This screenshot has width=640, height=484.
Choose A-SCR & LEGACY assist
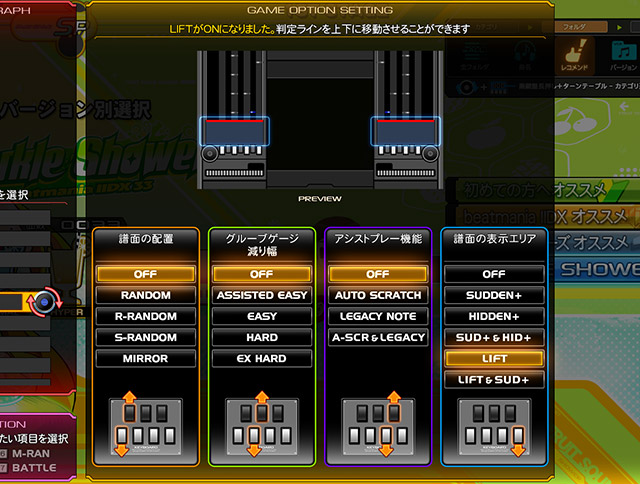[x=378, y=337]
